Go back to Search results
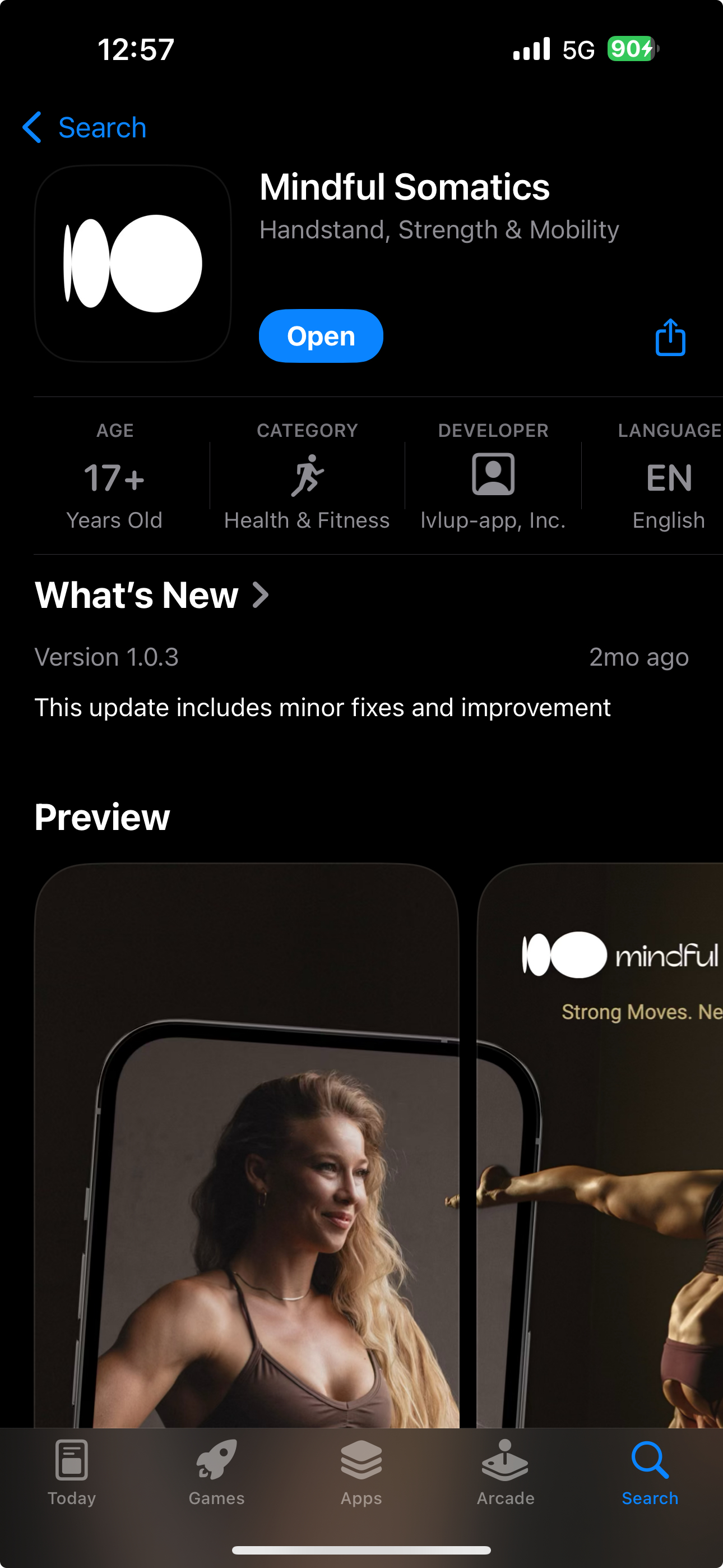Viewport: 723px width, 1568px height. 85,128
